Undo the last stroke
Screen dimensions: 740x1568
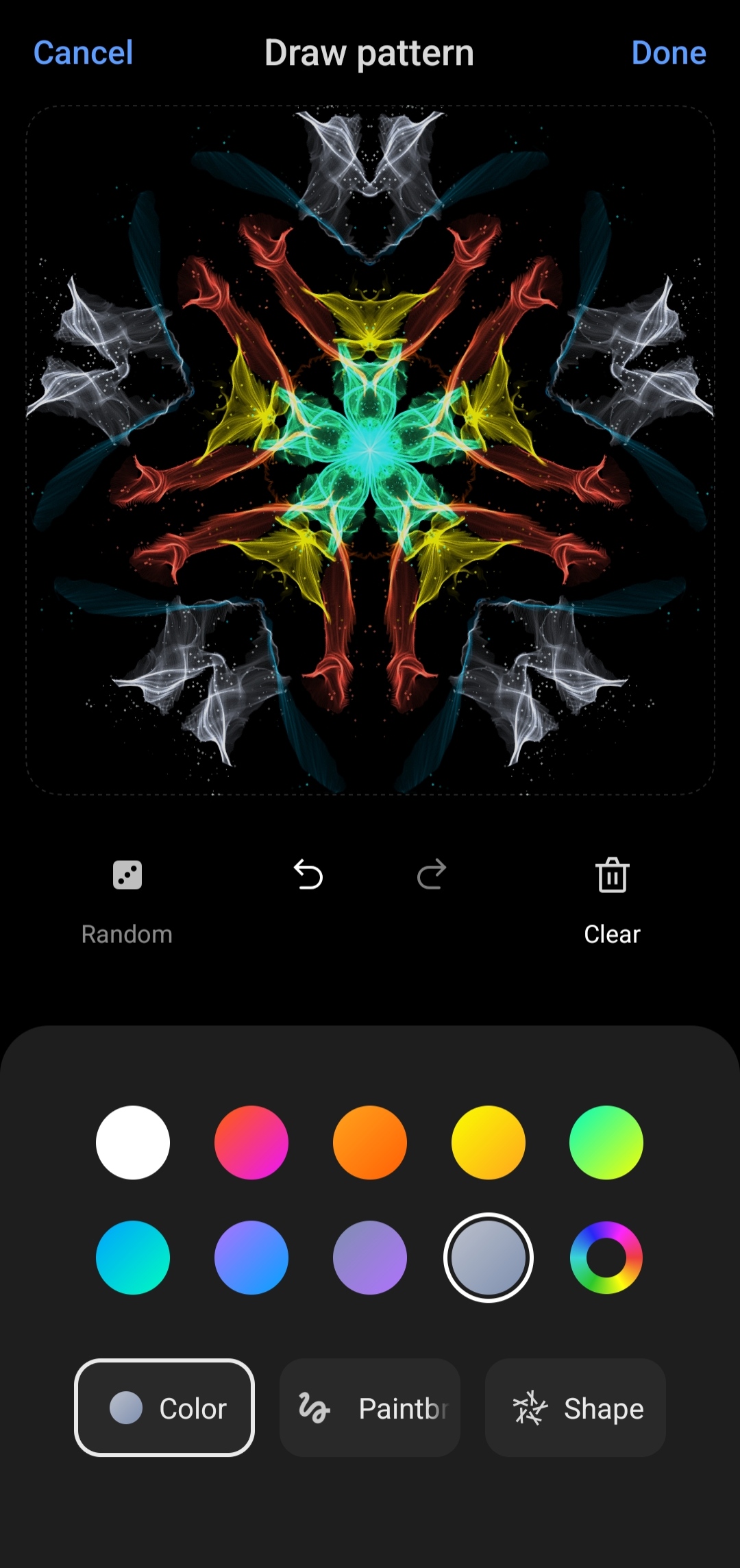pyautogui.click(x=308, y=875)
